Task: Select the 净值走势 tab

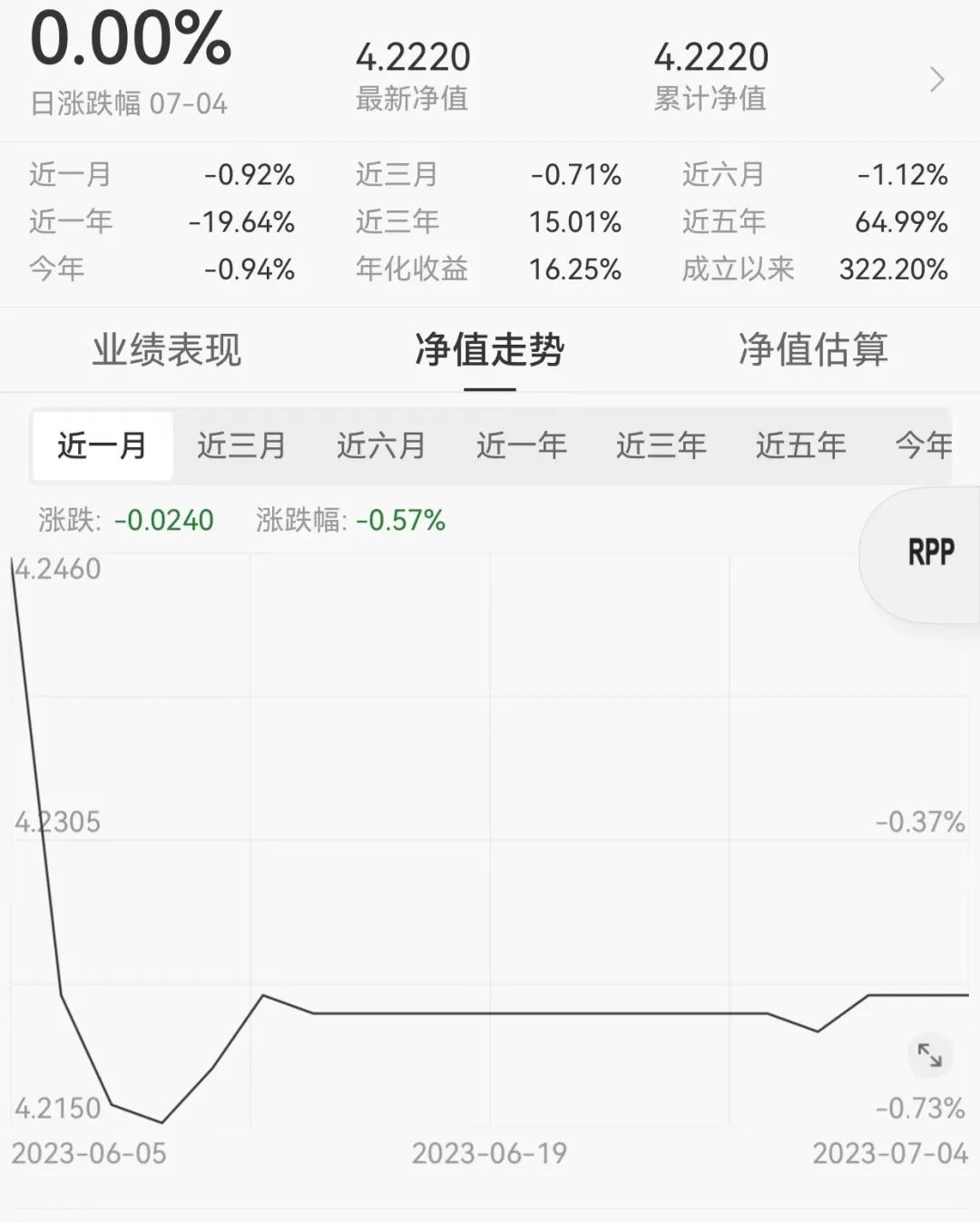Action: pos(489,350)
